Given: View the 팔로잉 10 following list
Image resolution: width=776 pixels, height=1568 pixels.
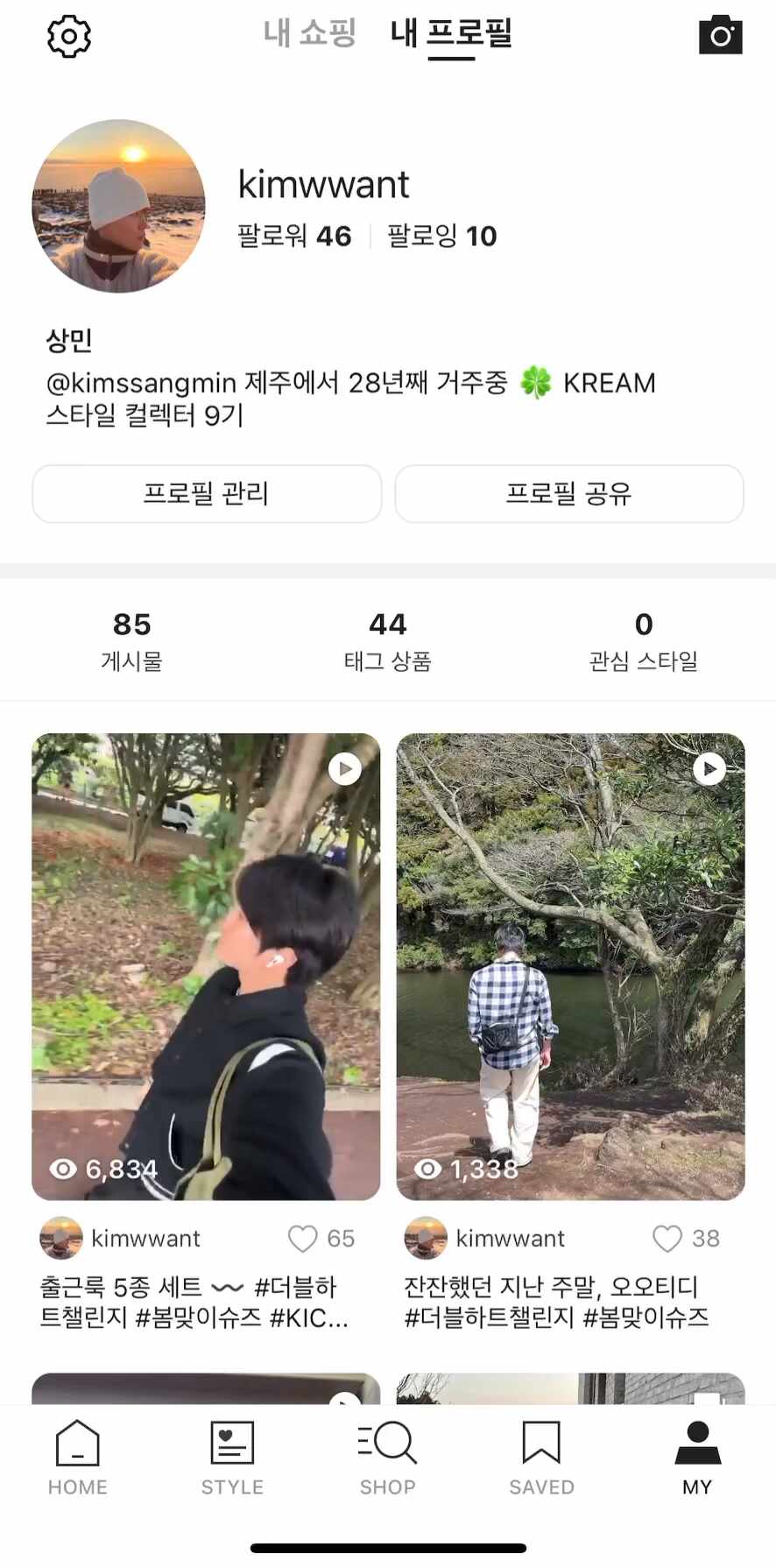Looking at the screenshot, I should pyautogui.click(x=441, y=236).
